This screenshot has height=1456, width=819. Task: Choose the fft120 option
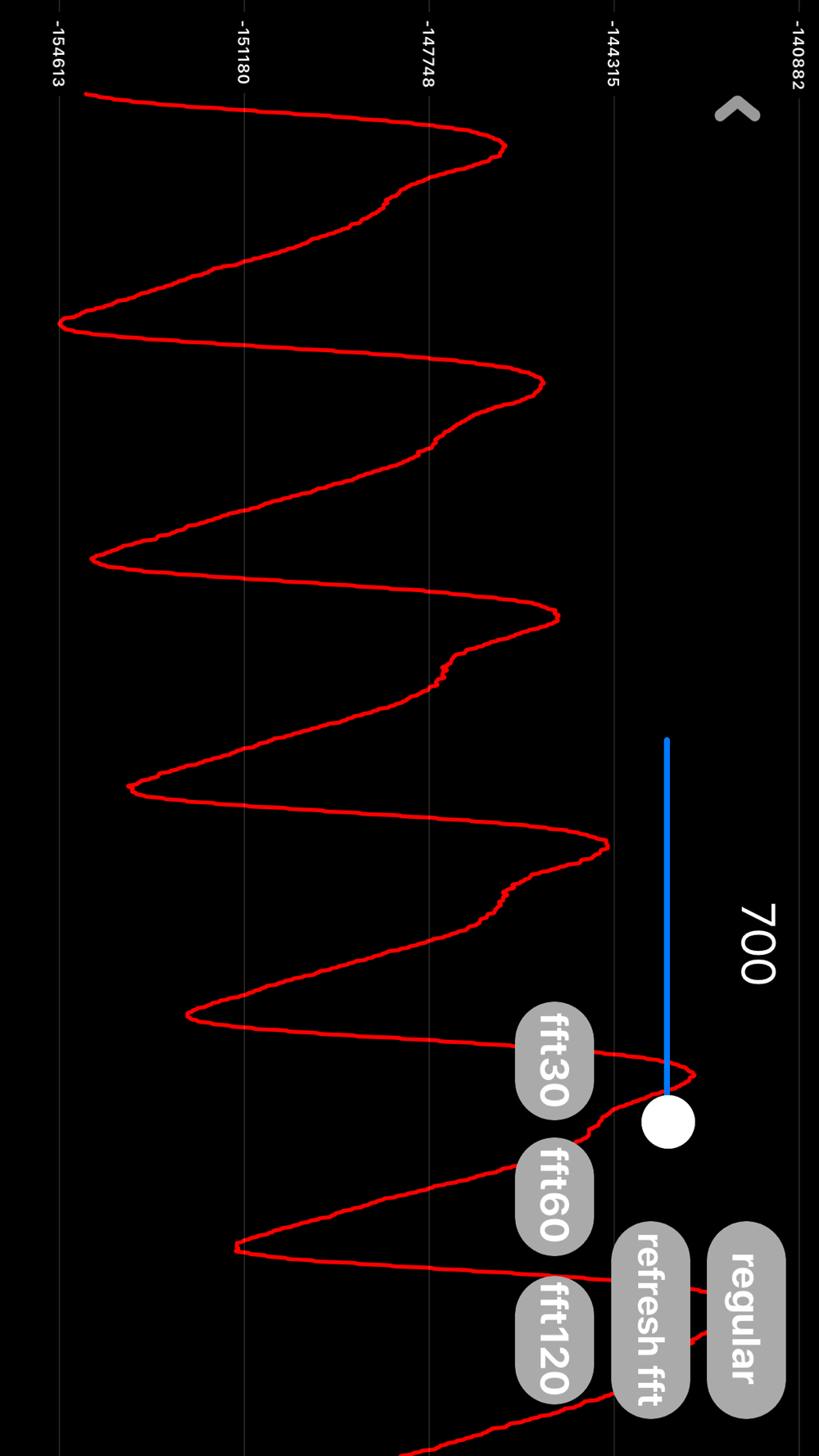point(554,1340)
